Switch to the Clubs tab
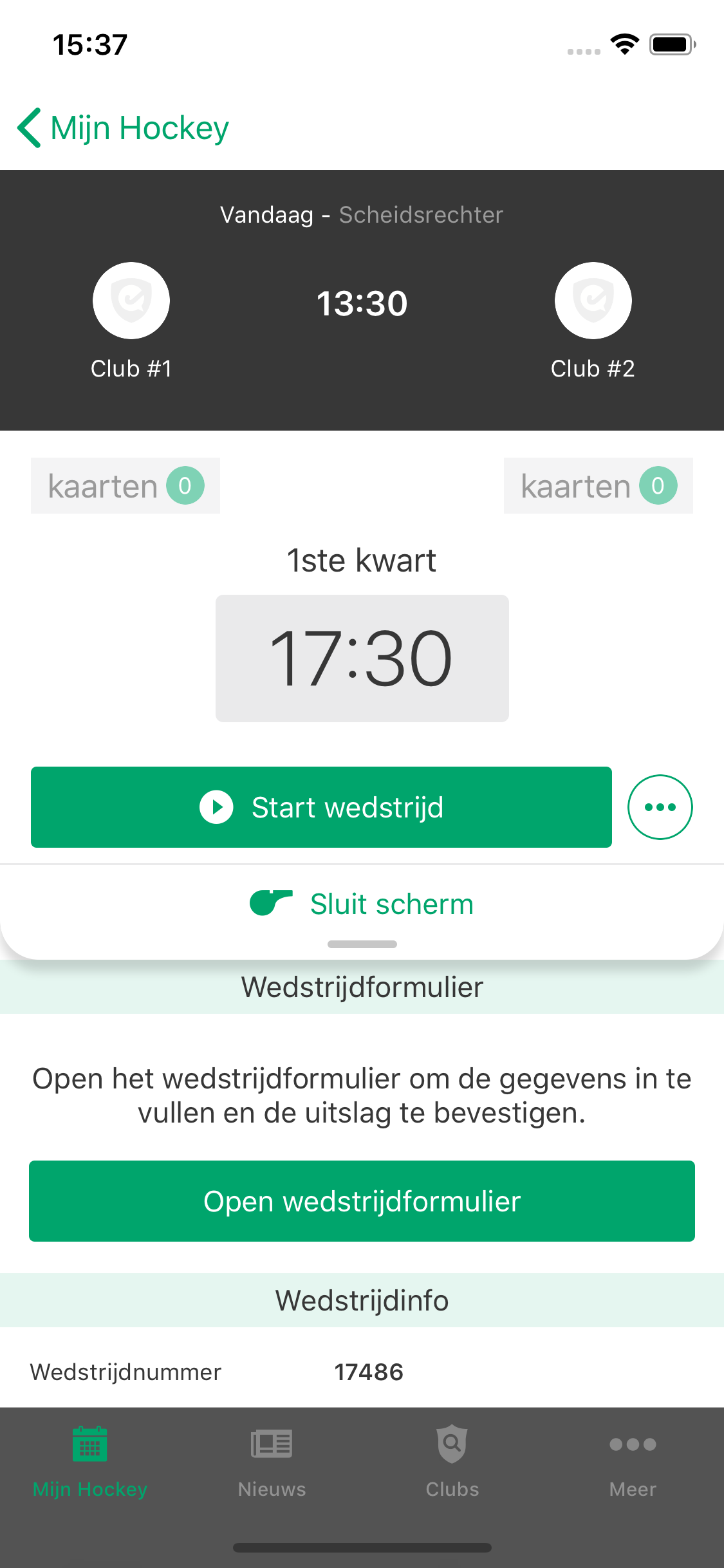 452,1461
